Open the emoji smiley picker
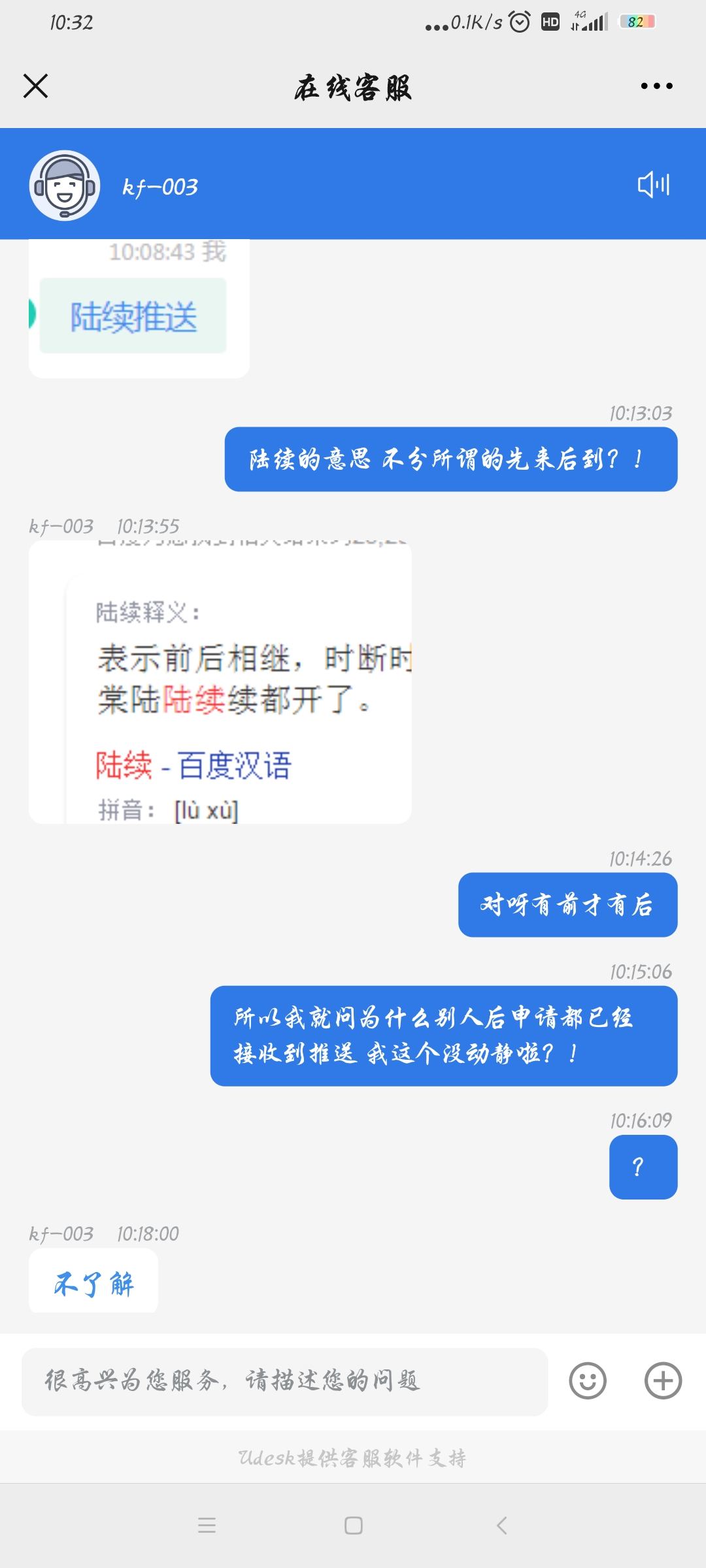The height and width of the screenshot is (1568, 706). coord(588,1381)
